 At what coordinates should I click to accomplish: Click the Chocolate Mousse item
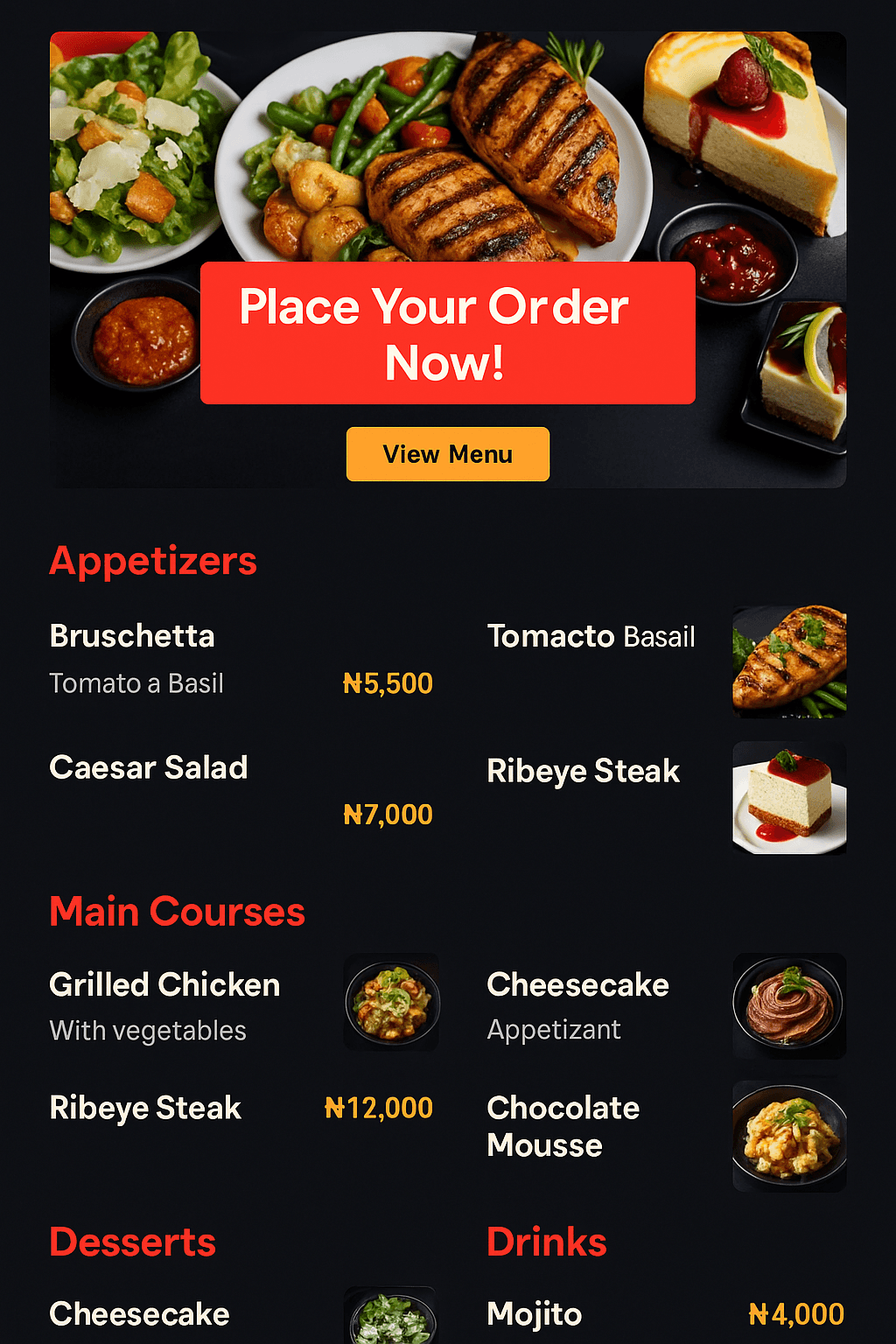coord(563,1126)
